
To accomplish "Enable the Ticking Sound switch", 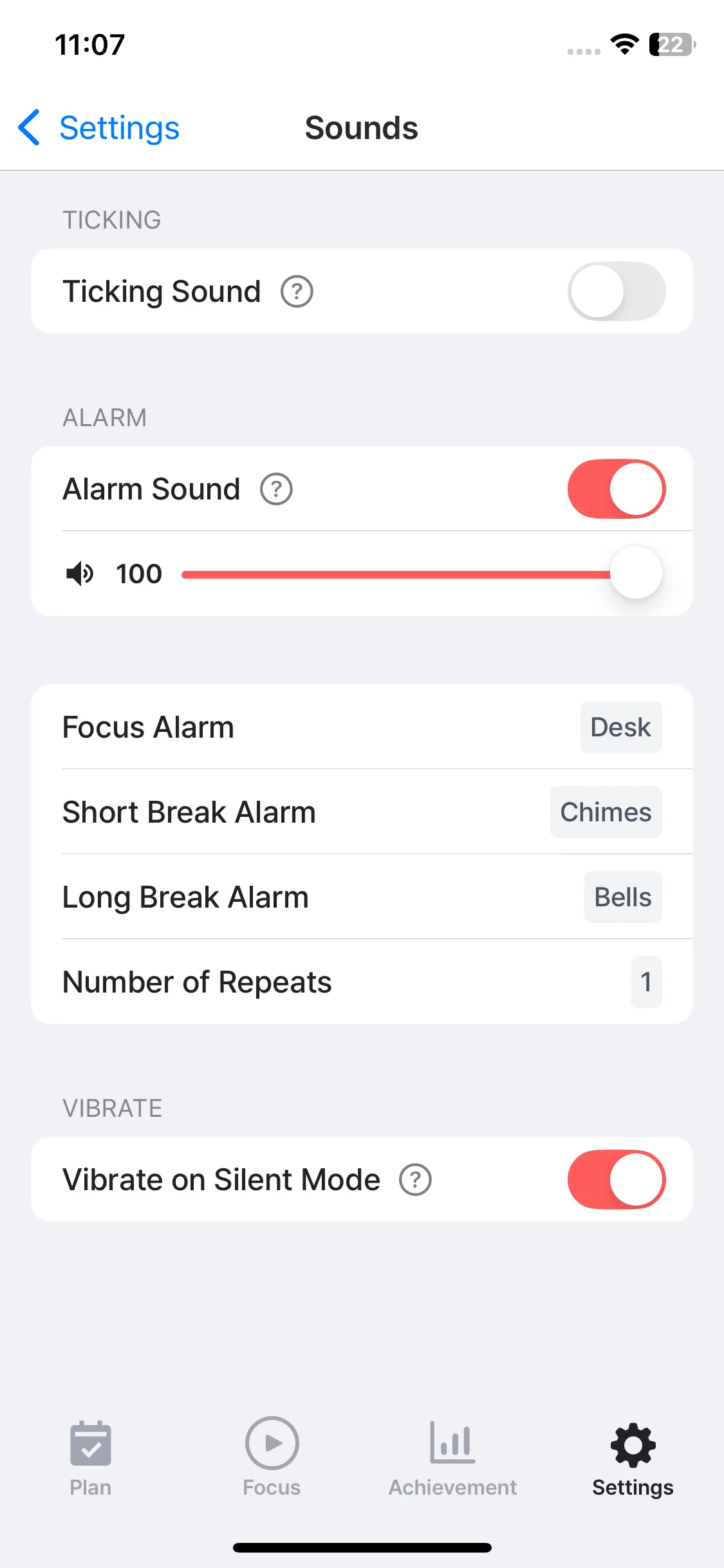I will pyautogui.click(x=616, y=292).
